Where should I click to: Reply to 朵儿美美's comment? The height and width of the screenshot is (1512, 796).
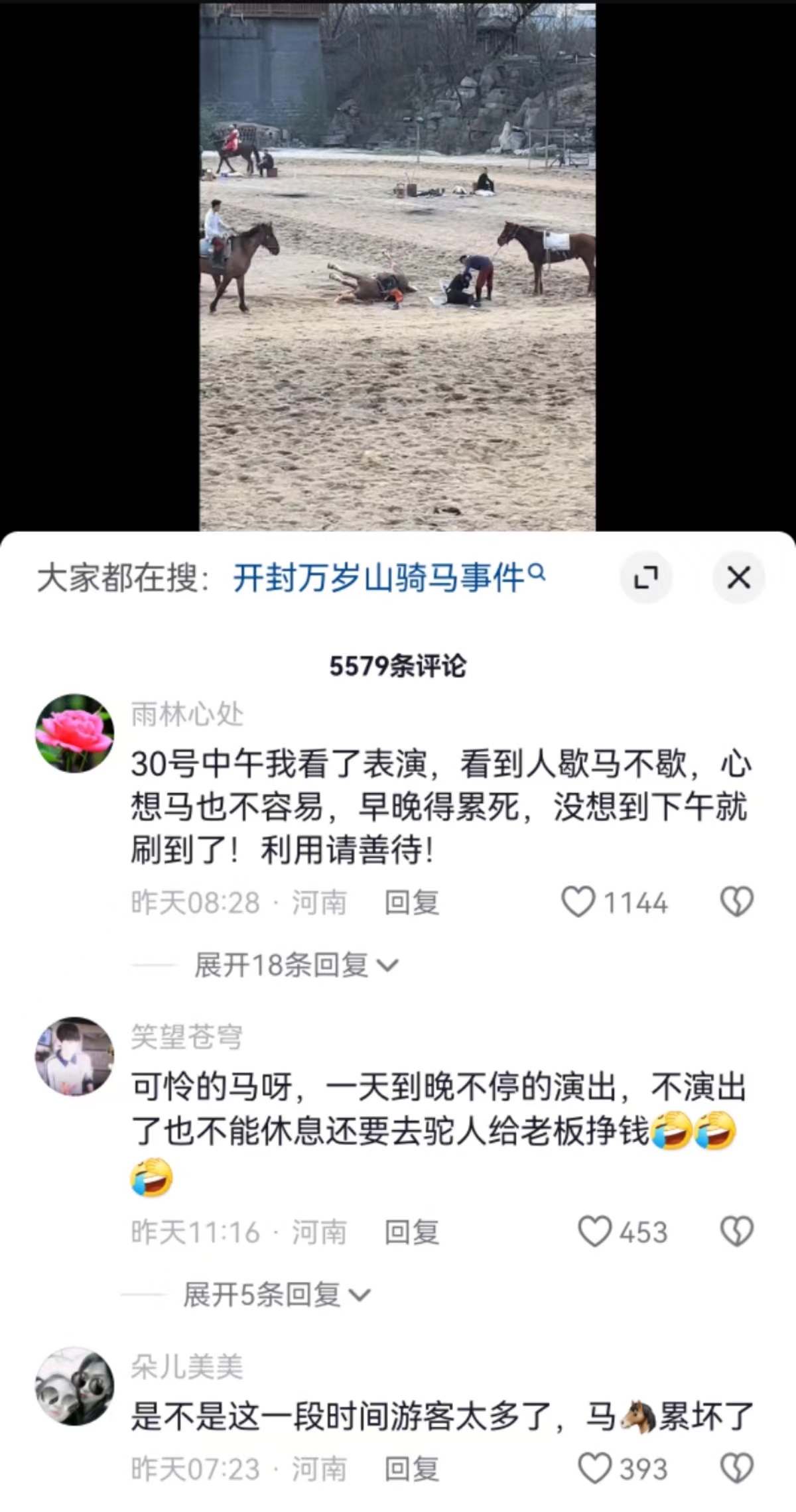point(412,1468)
